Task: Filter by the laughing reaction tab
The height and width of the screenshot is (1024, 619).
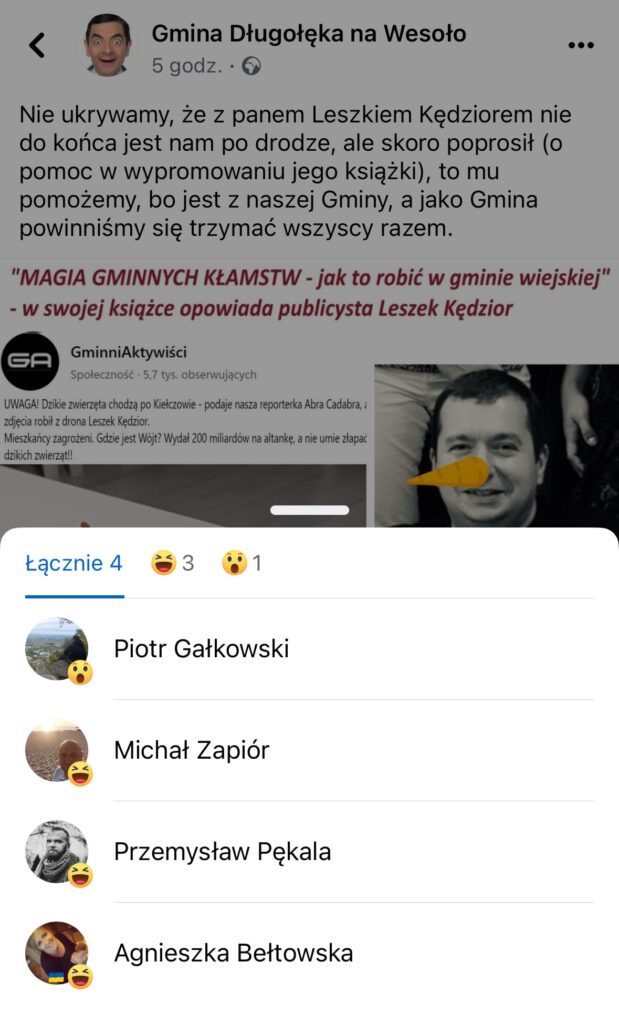Action: (172, 564)
